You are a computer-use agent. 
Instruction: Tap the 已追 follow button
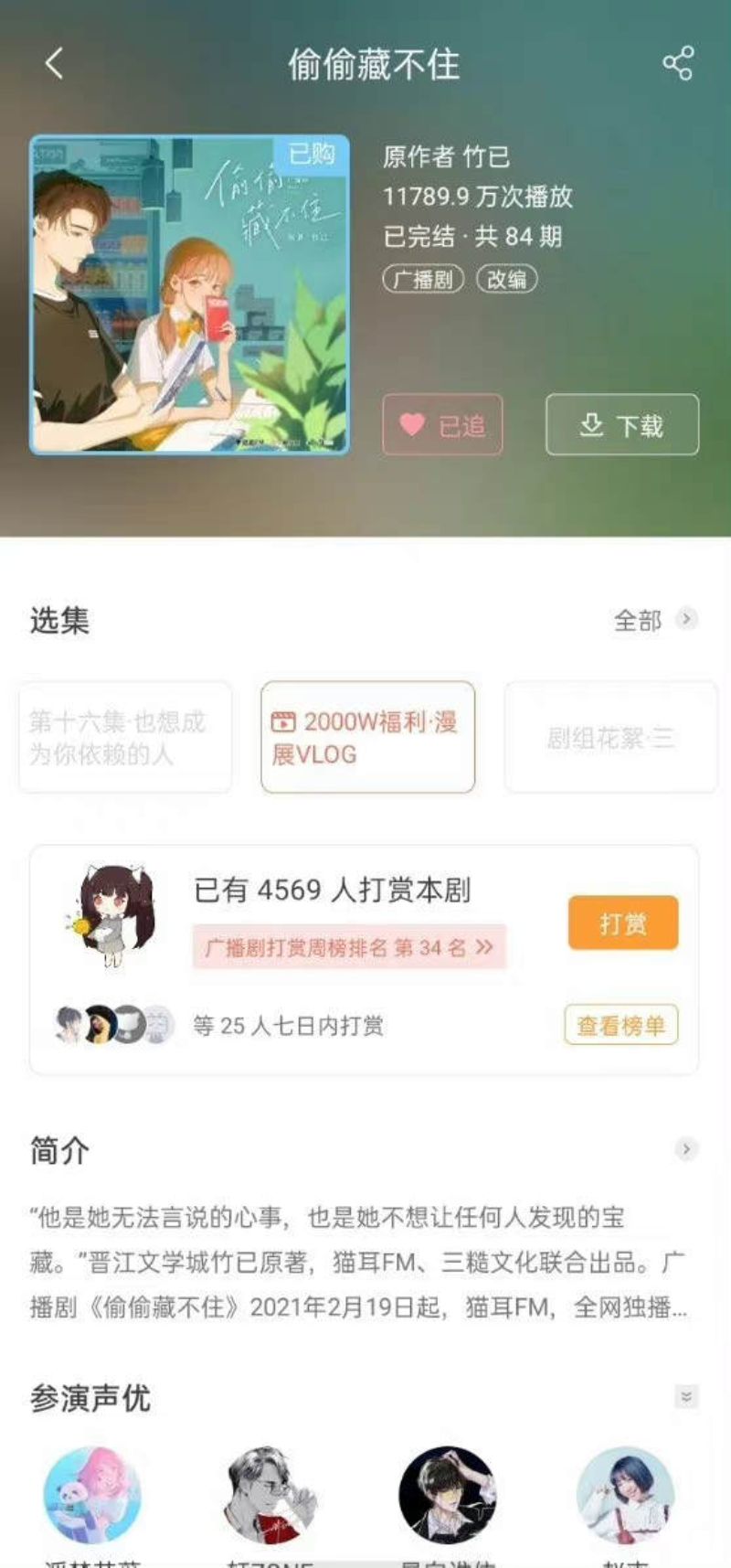pos(442,425)
